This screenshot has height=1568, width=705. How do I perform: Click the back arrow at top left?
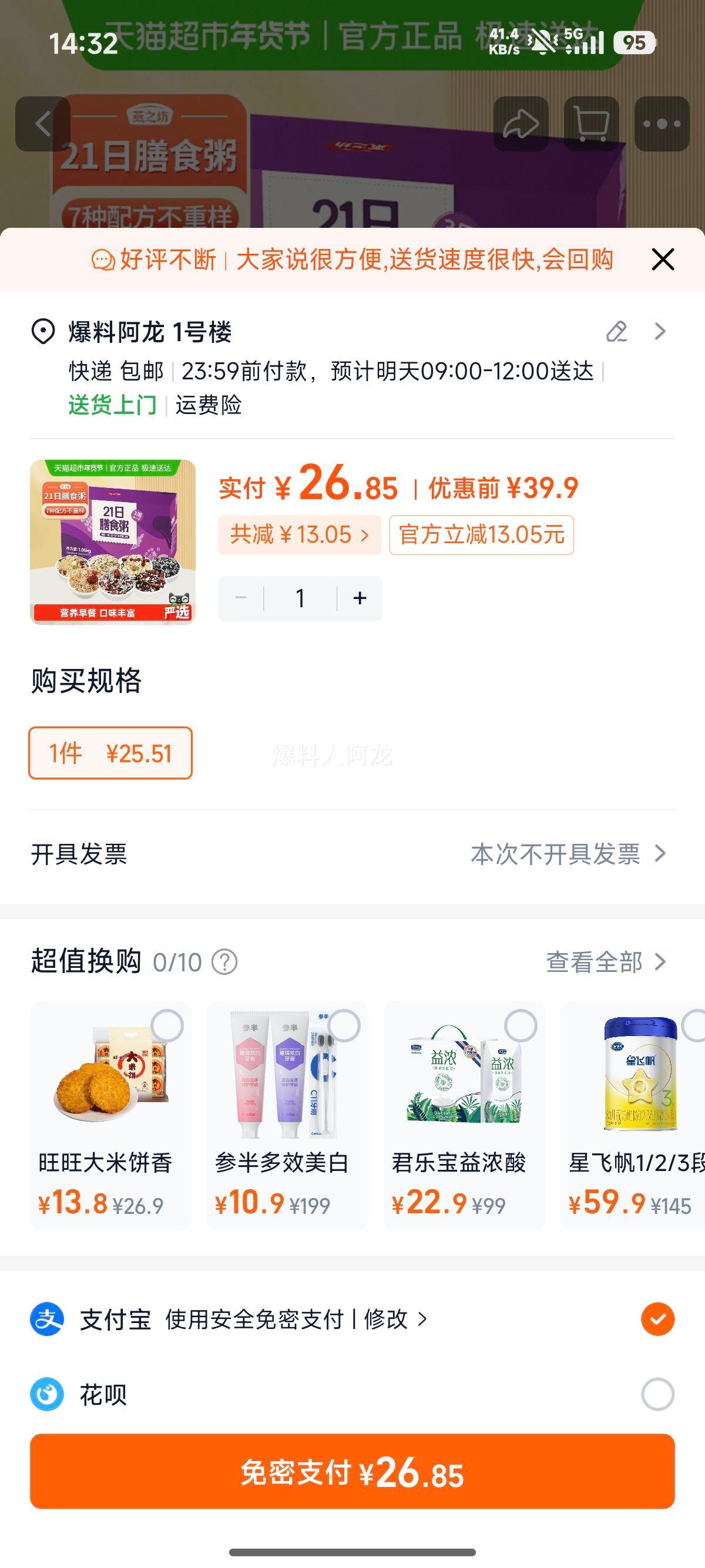coord(43,123)
